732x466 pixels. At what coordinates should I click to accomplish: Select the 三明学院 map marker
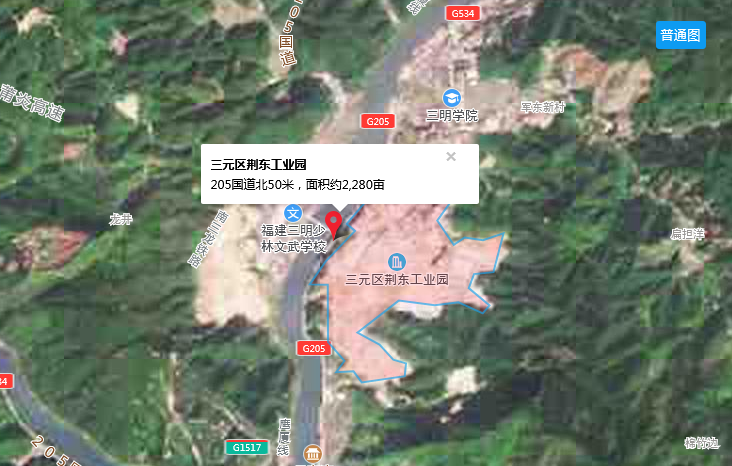point(452,97)
